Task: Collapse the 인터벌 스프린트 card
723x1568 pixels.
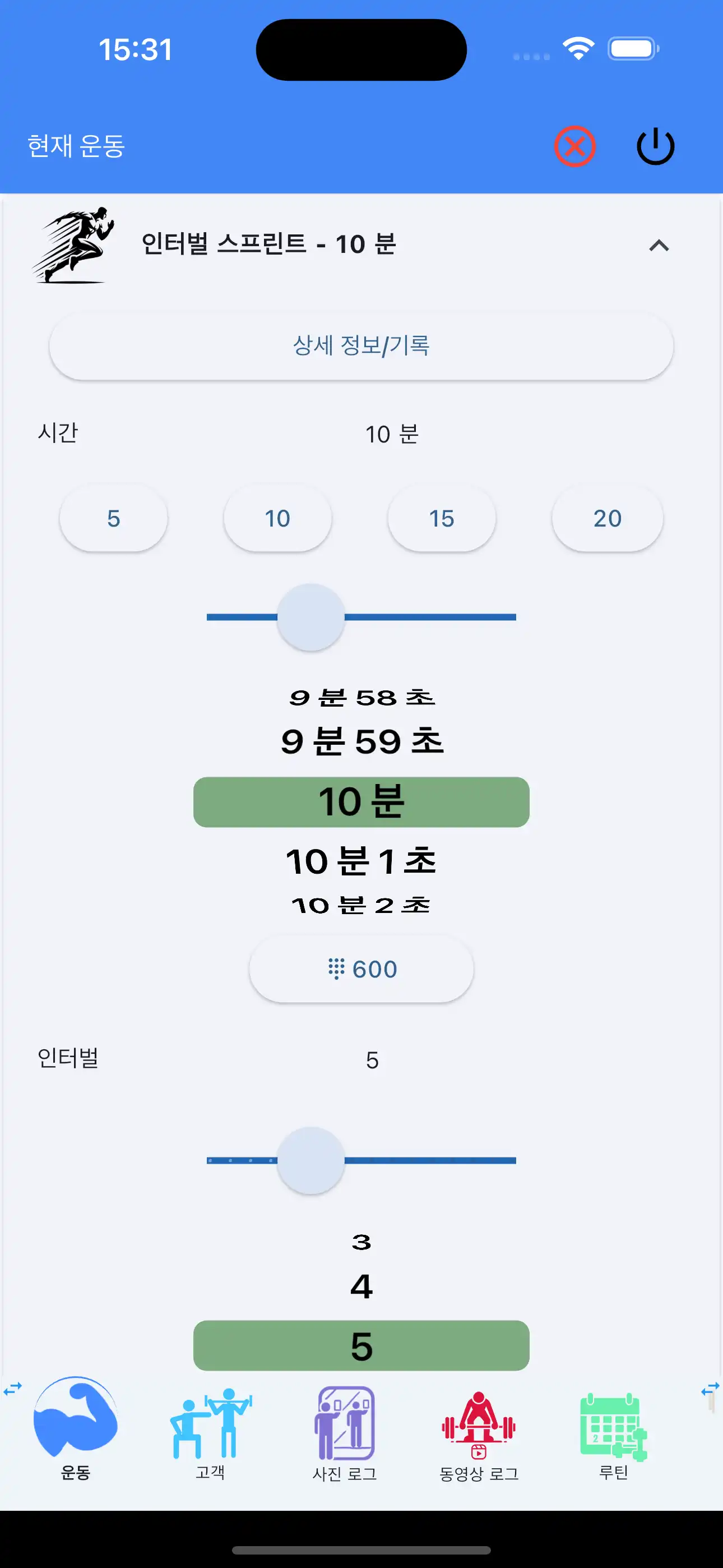Action: coord(660,246)
